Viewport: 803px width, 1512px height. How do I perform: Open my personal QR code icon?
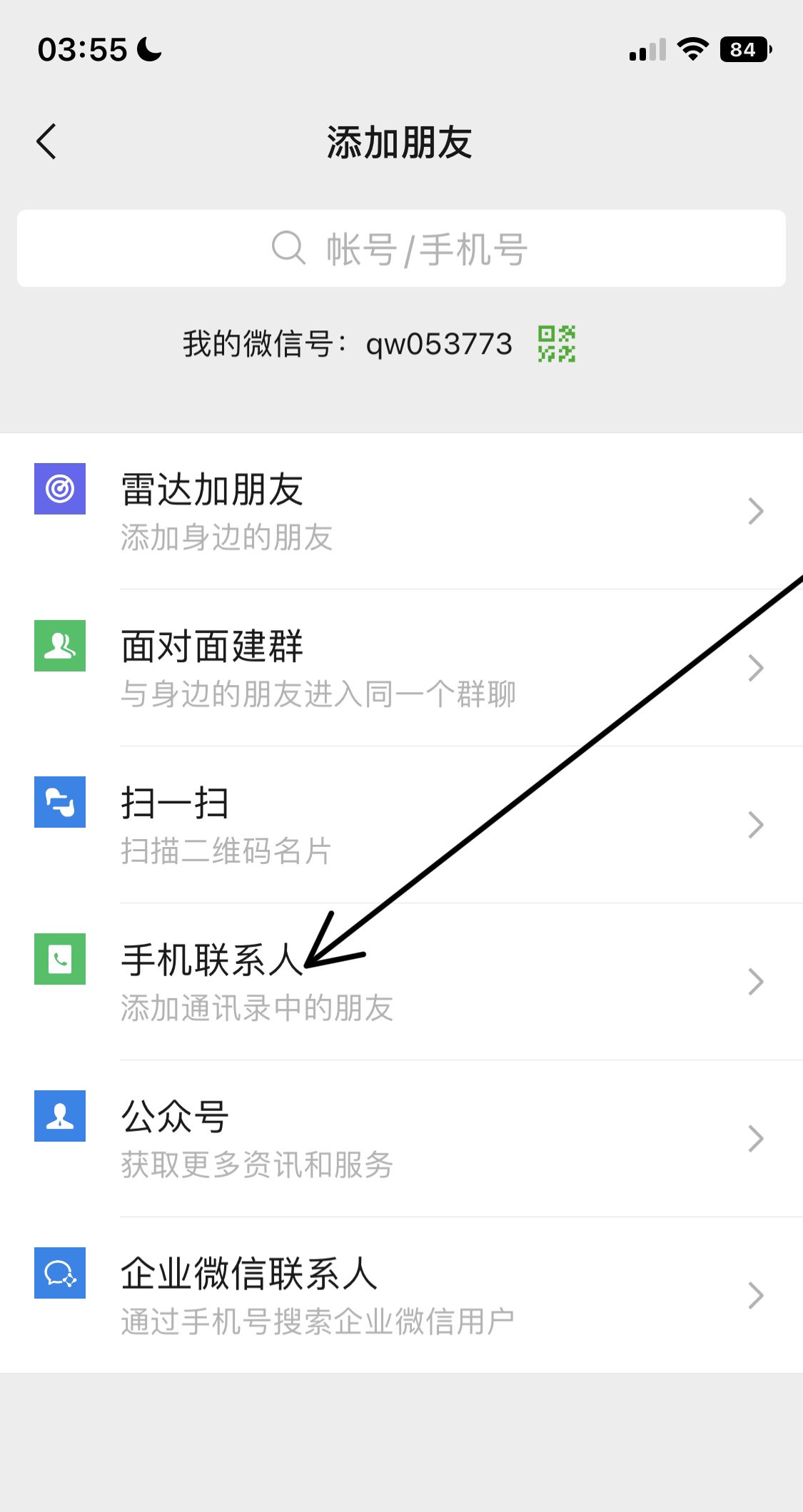pyautogui.click(x=557, y=343)
